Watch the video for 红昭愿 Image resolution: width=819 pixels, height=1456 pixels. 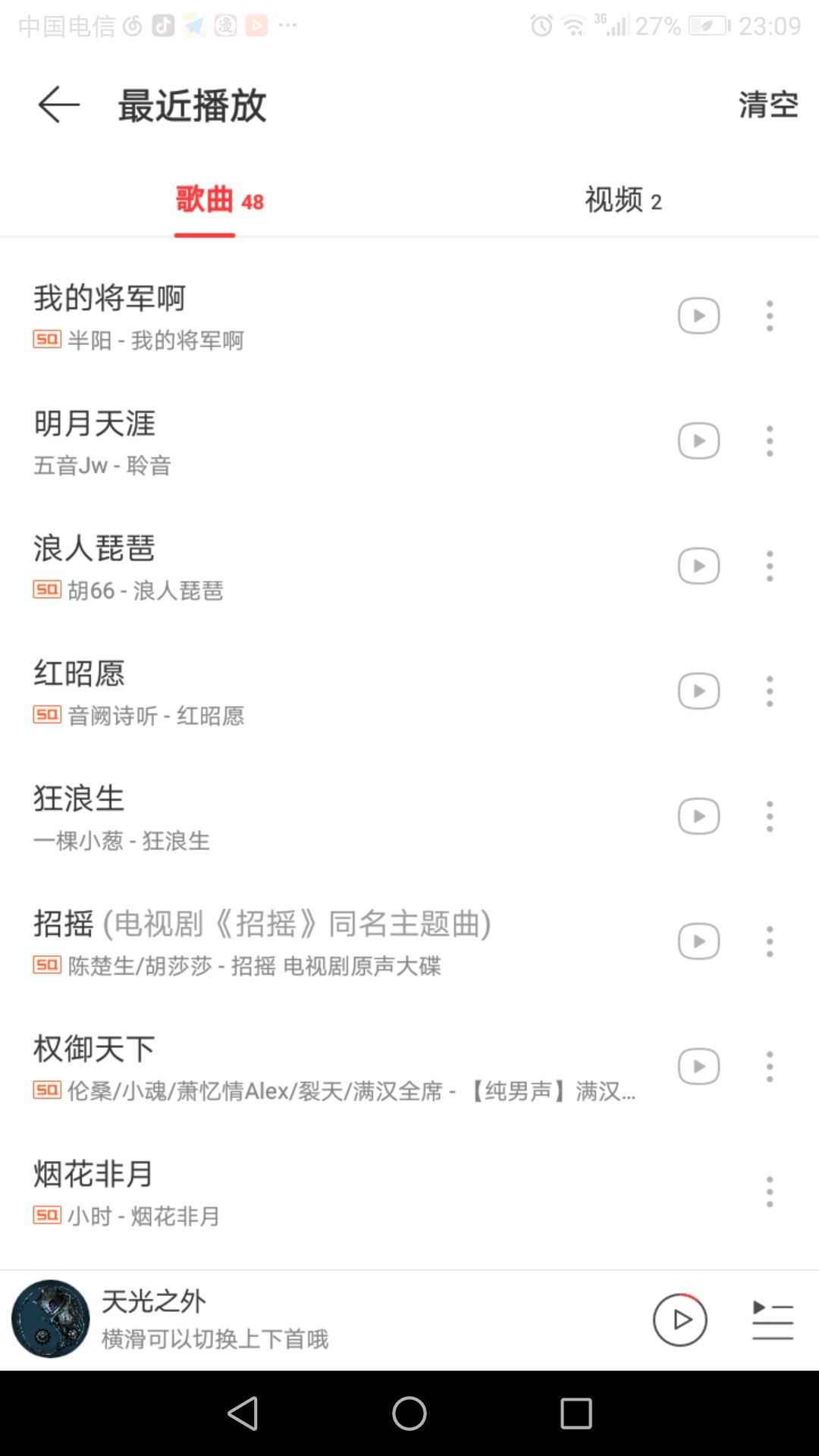(698, 691)
